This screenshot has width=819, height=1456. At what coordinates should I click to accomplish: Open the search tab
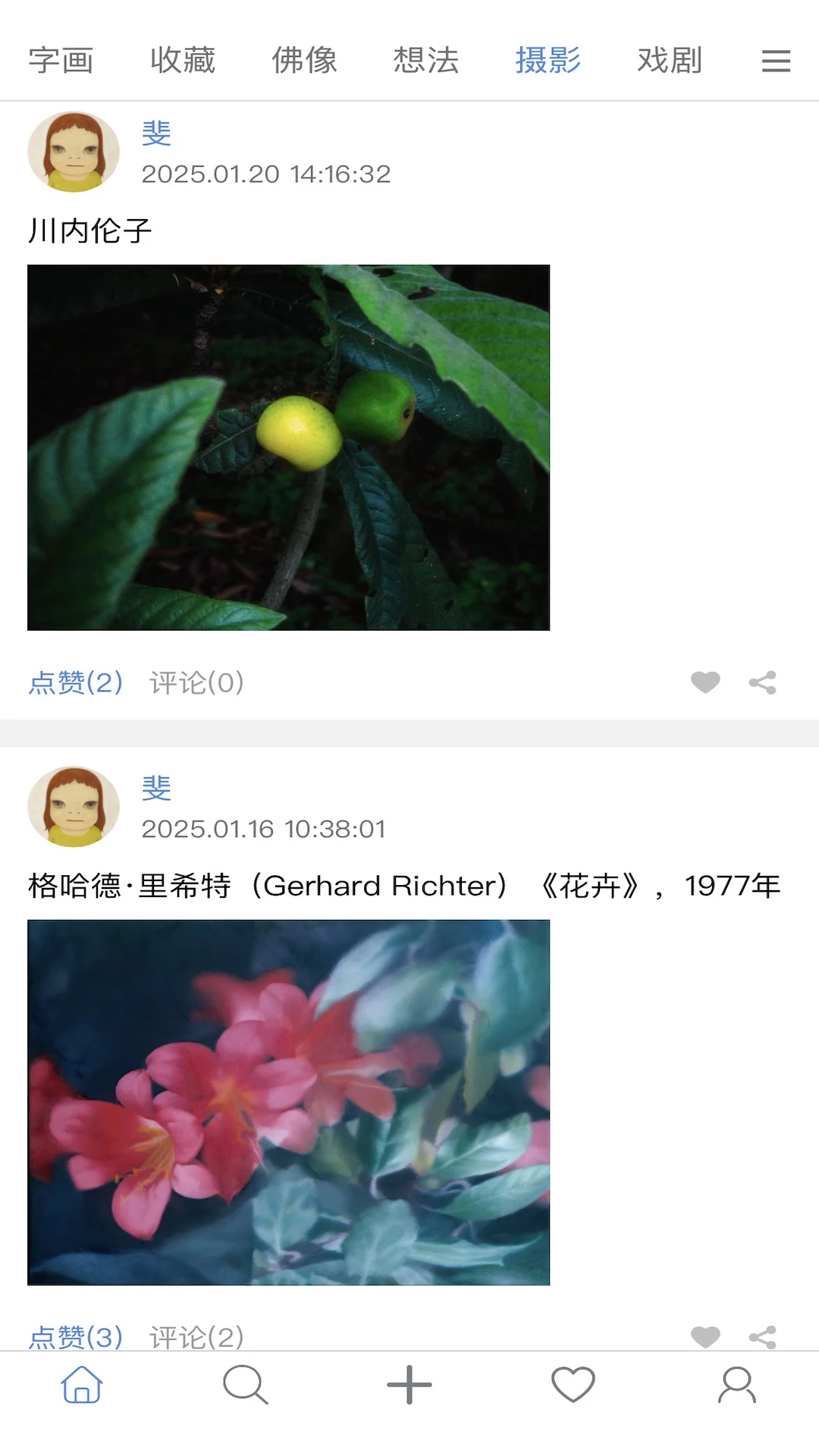[x=245, y=1385]
